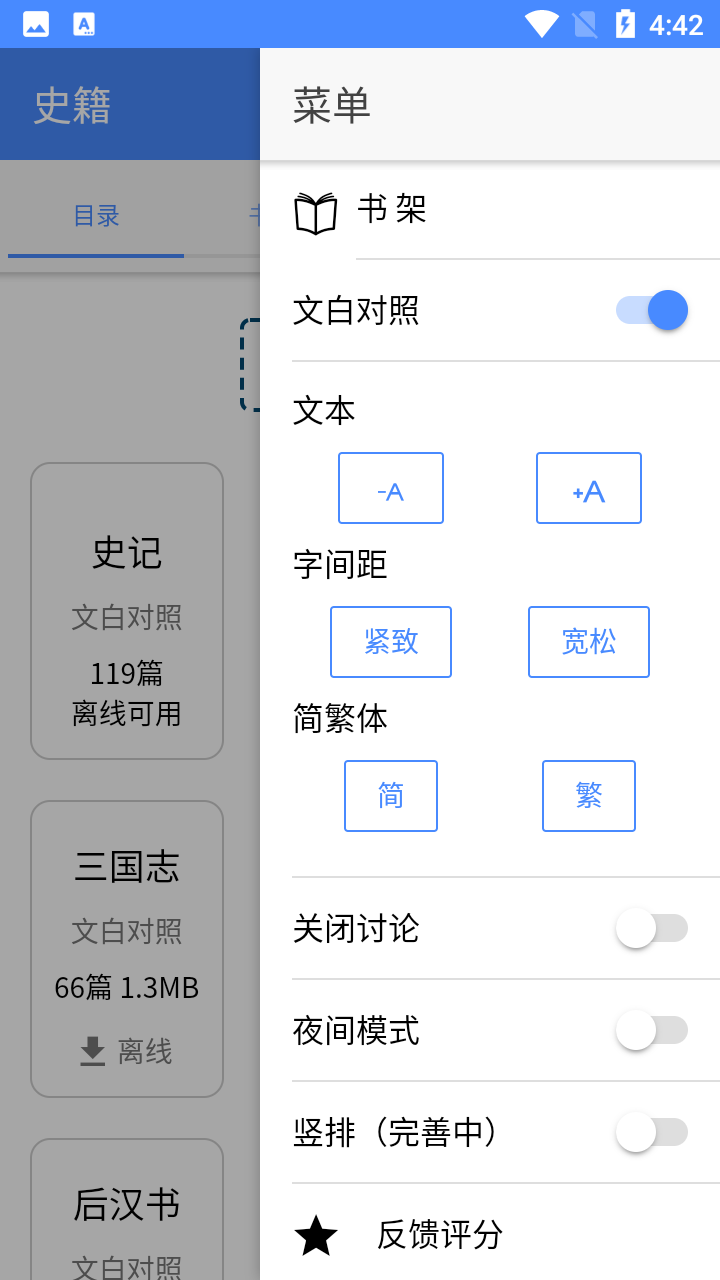Turn off the 文白对照 switch
Screen dimensions: 720x1280
coord(652,310)
